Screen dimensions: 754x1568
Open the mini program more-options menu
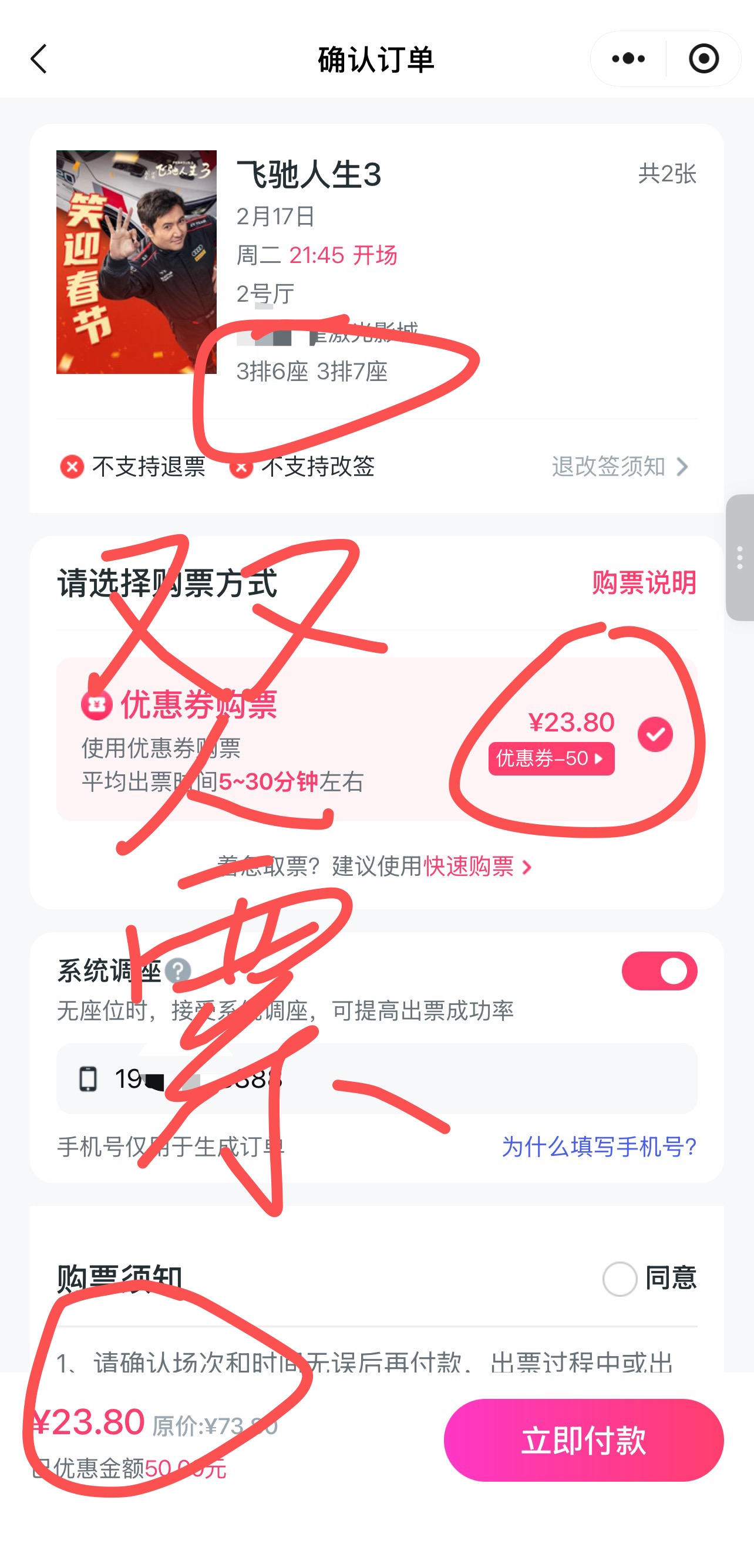point(628,59)
